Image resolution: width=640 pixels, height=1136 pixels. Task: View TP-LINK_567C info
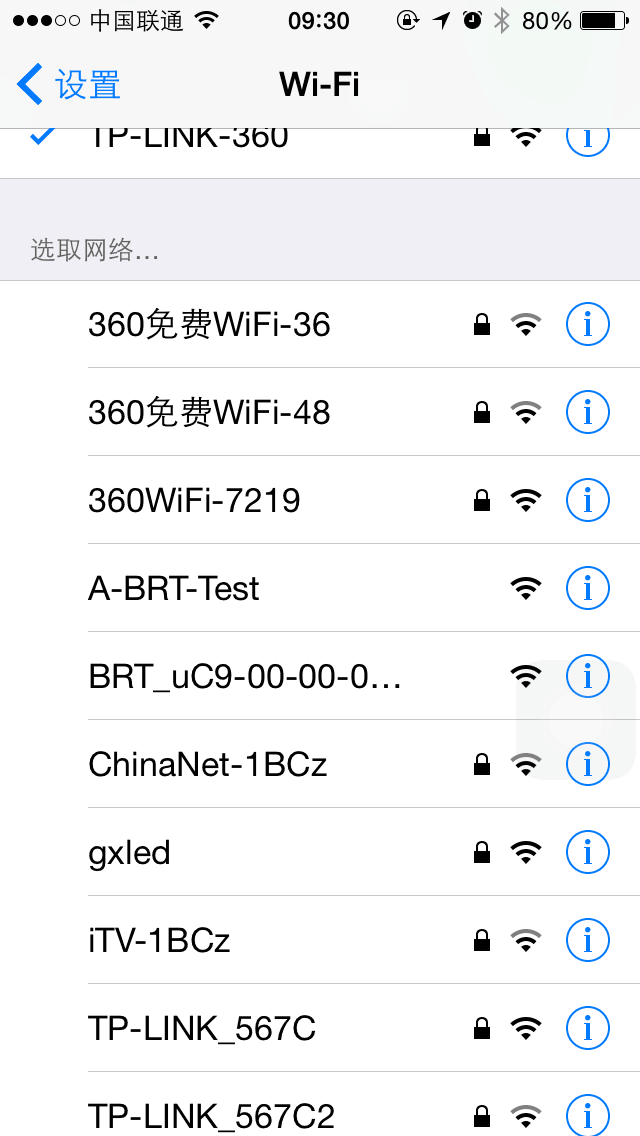point(588,1028)
